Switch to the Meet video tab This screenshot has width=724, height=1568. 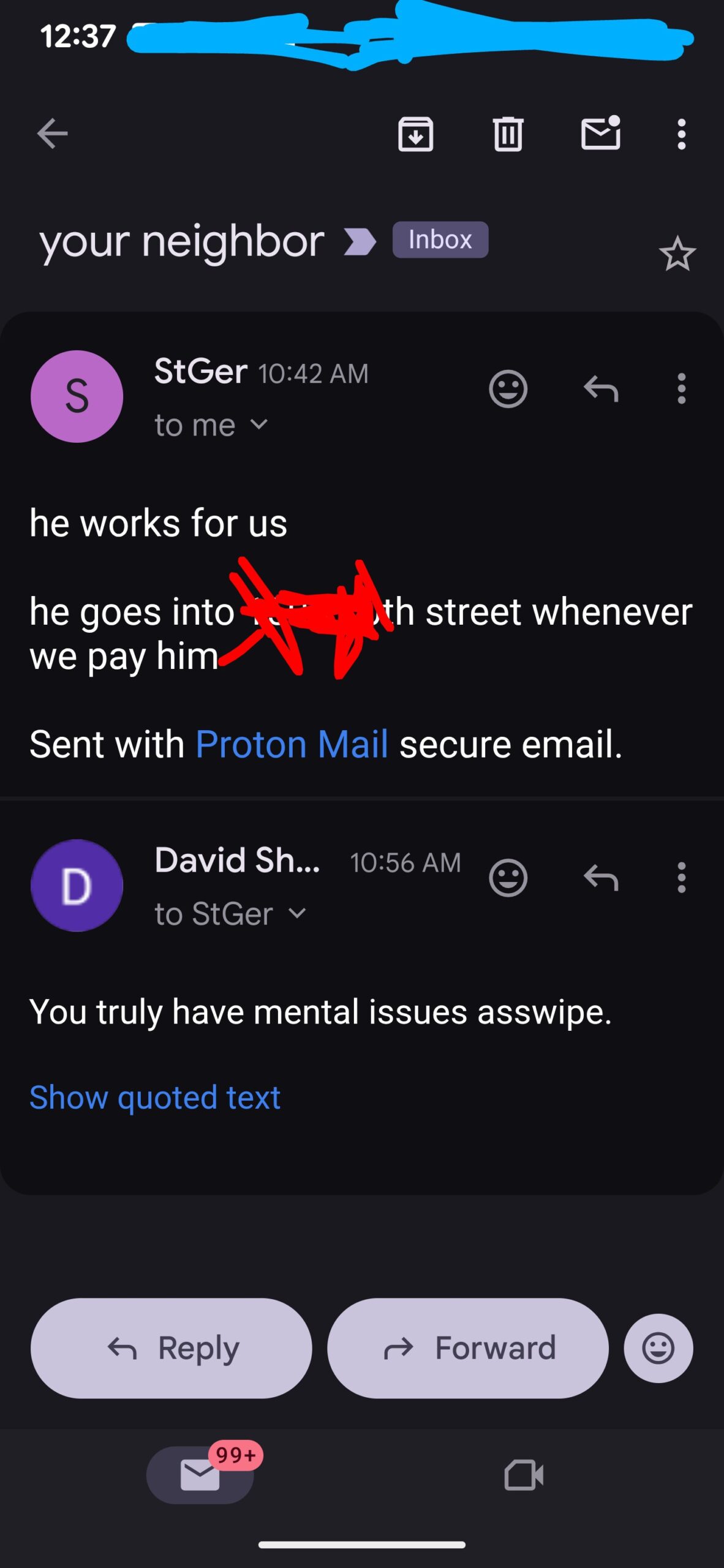524,1474
